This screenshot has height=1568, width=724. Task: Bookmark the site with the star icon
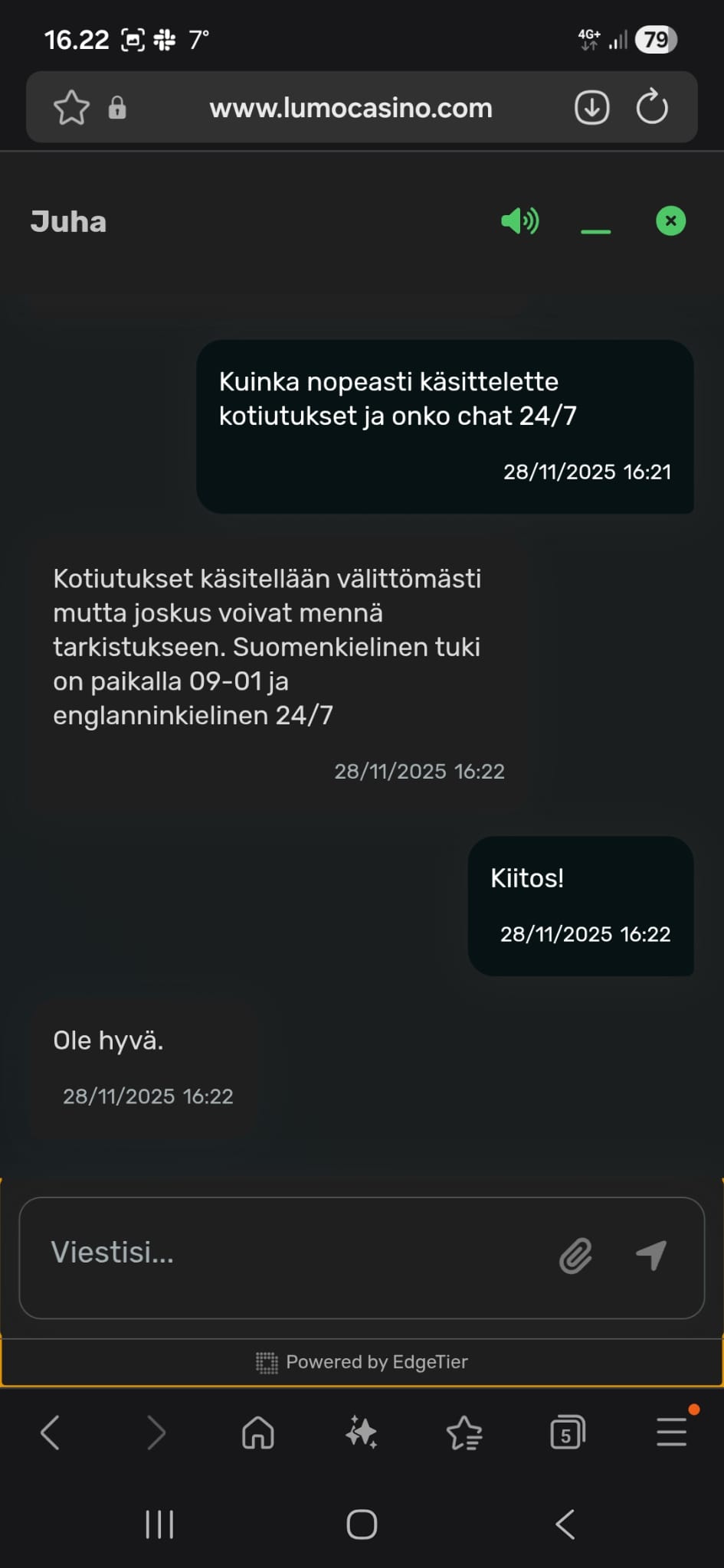point(71,107)
